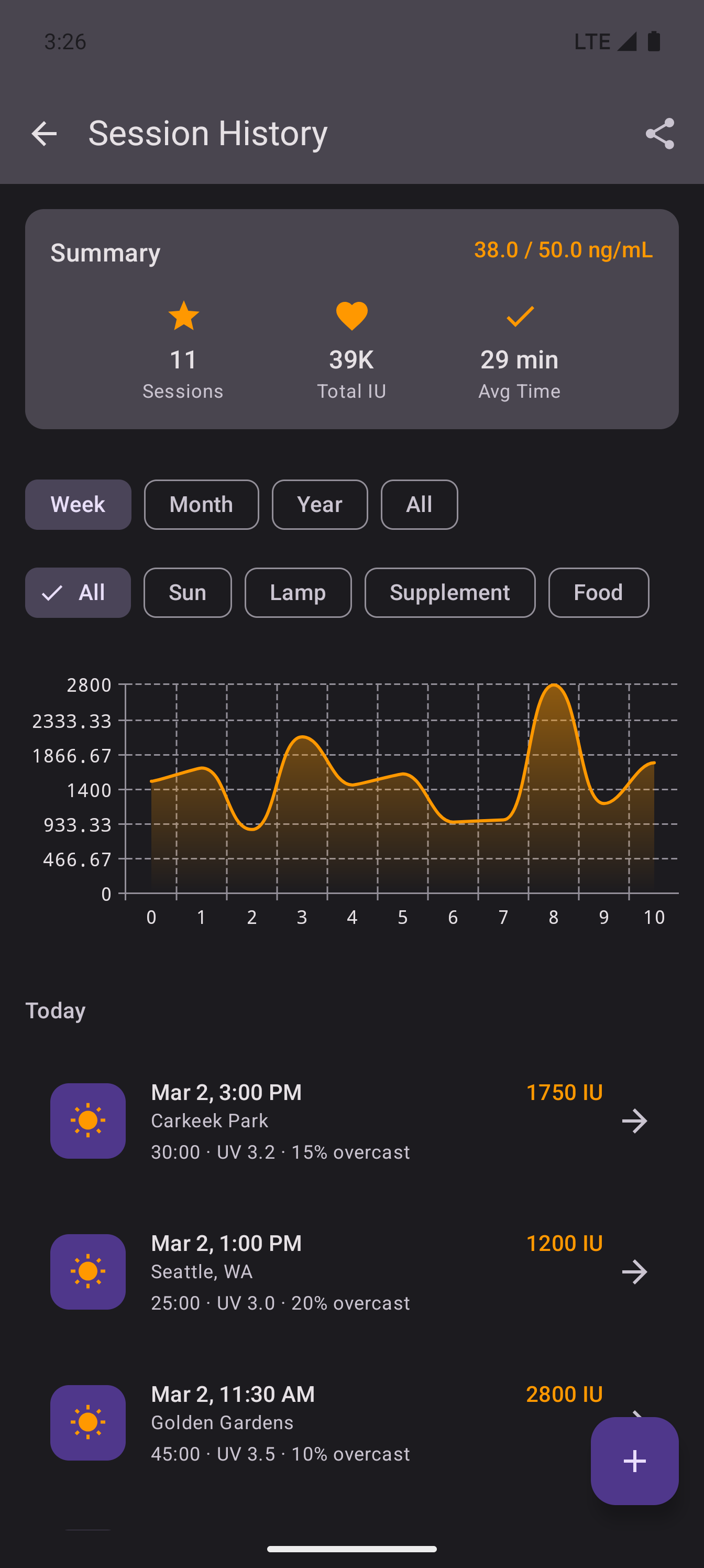The height and width of the screenshot is (1568, 704).
Task: Filter sessions by Sun
Action: pyautogui.click(x=188, y=593)
